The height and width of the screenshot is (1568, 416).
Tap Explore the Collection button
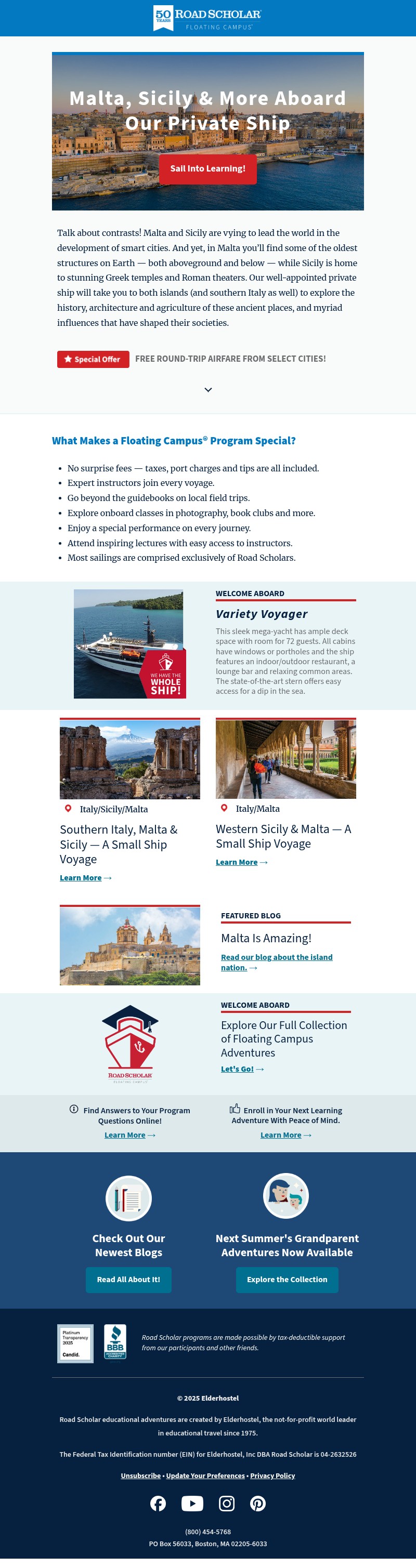point(287,1280)
